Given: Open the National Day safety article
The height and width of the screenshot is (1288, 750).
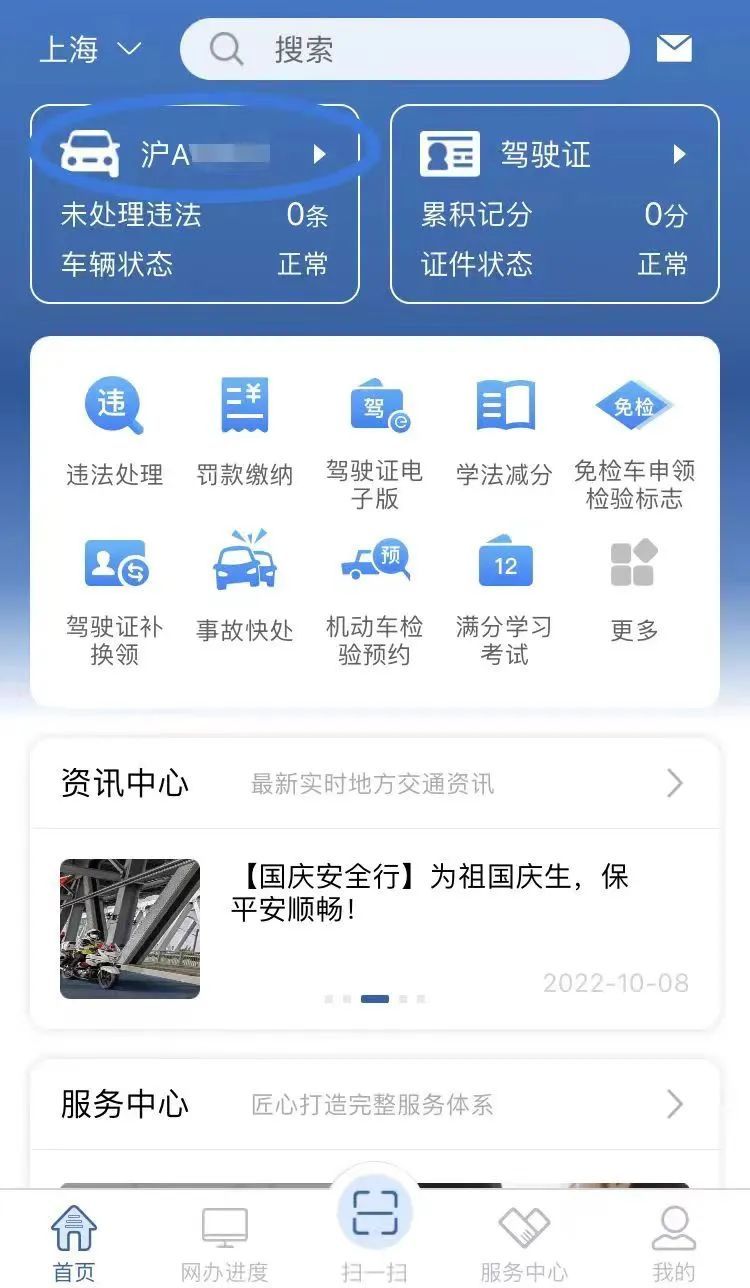Looking at the screenshot, I should [x=430, y=895].
